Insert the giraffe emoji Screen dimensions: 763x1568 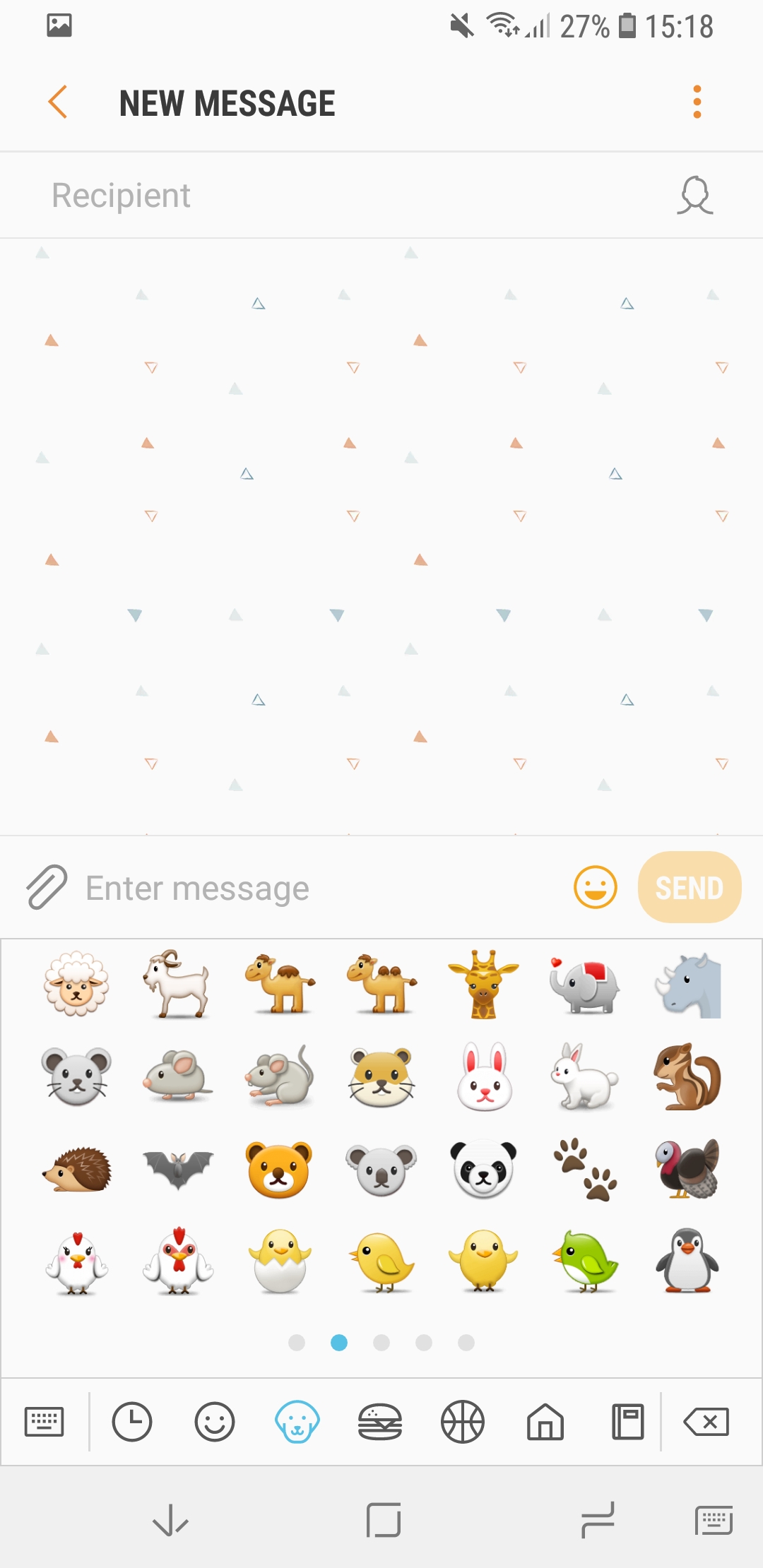coord(483,984)
